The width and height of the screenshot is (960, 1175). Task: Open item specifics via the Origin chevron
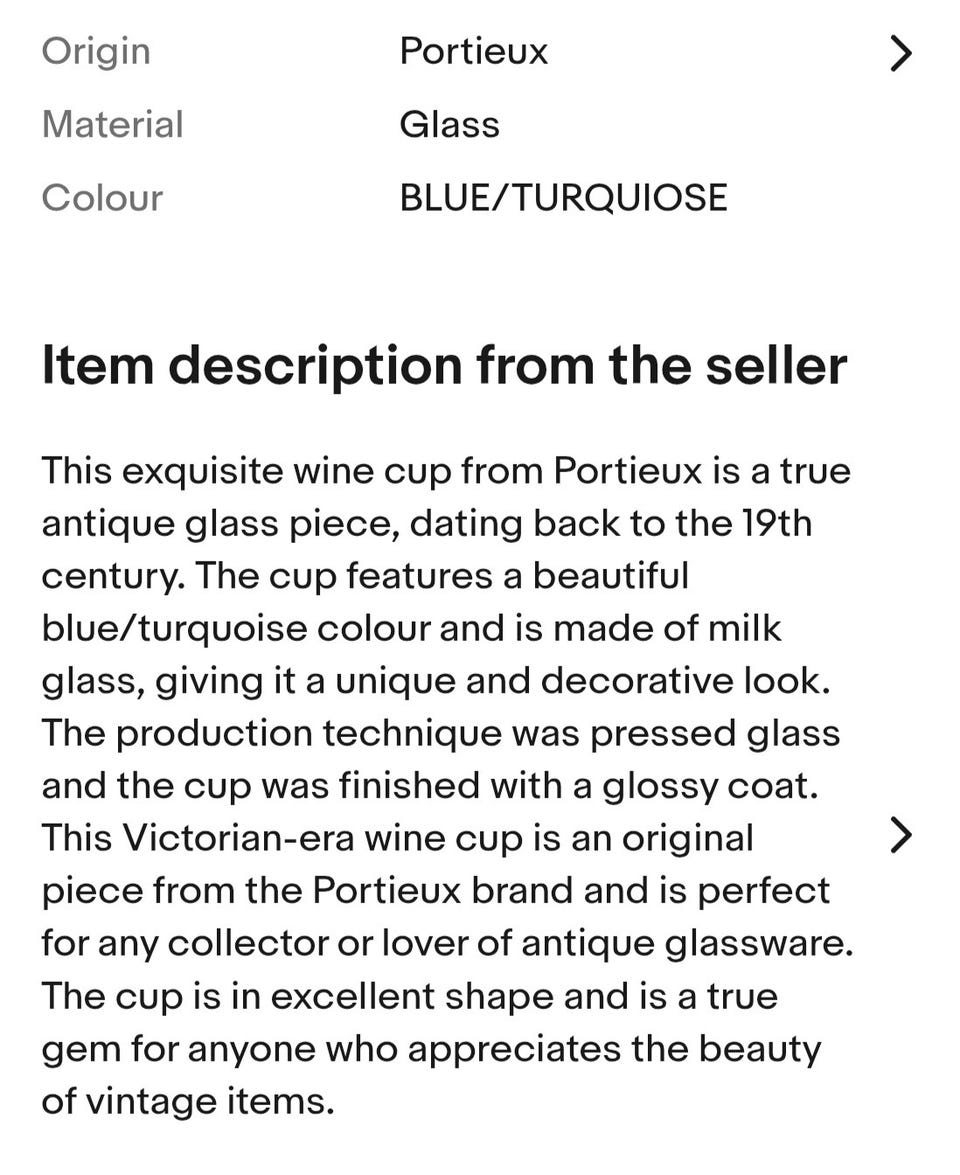pyautogui.click(x=901, y=54)
